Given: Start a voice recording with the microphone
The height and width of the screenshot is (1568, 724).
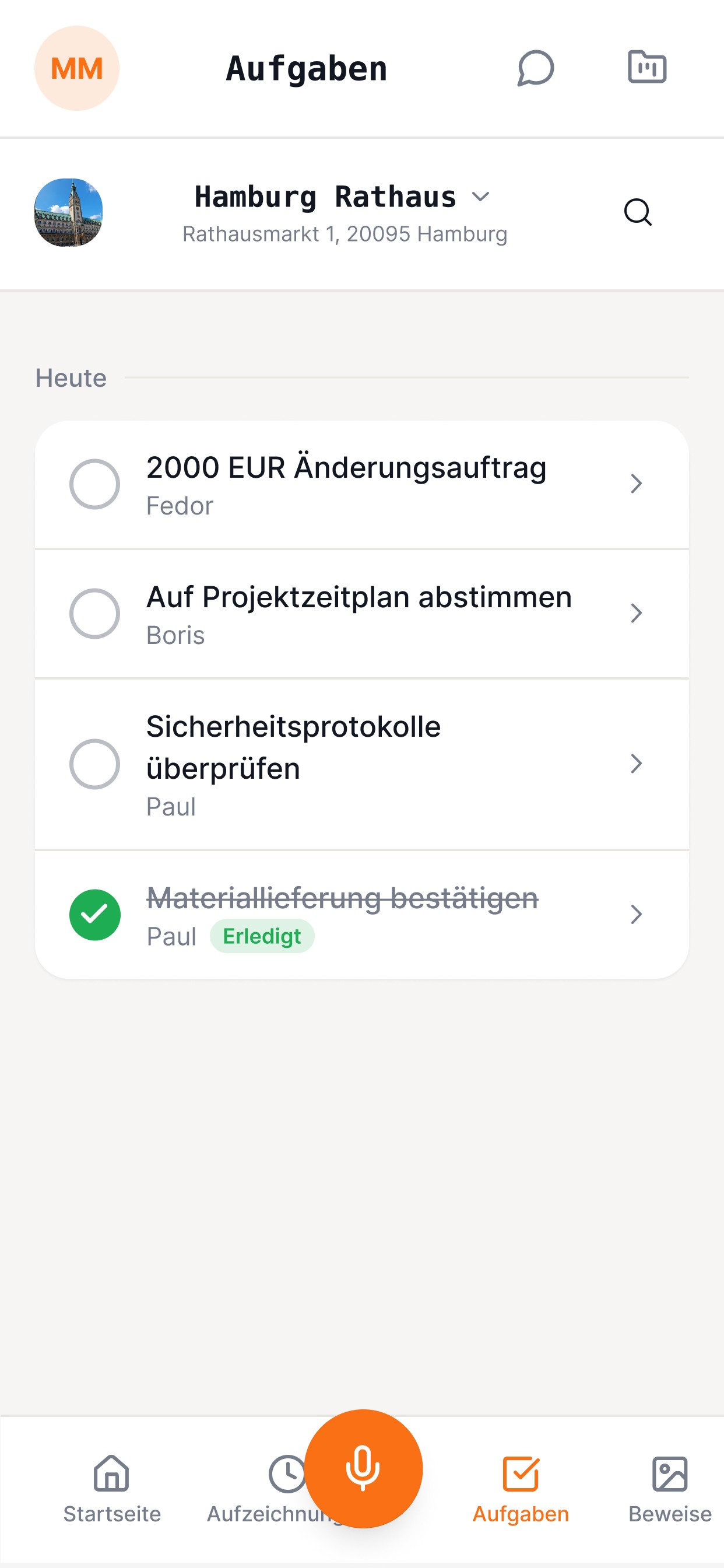Looking at the screenshot, I should pyautogui.click(x=363, y=1468).
